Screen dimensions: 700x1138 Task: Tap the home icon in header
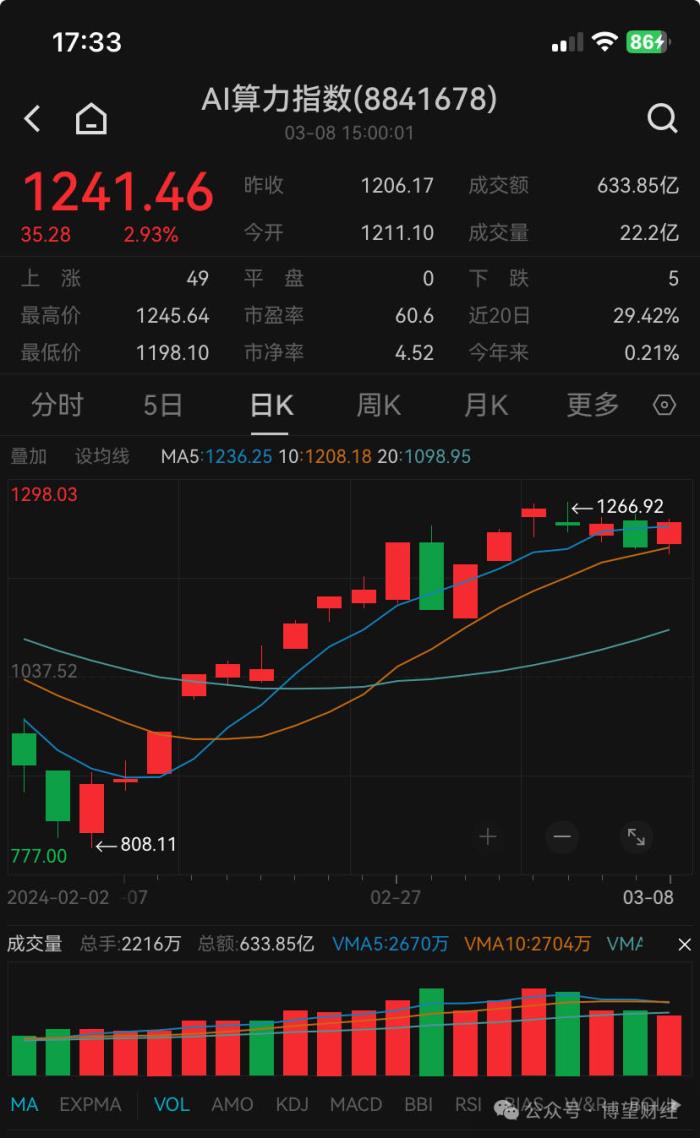(91, 118)
